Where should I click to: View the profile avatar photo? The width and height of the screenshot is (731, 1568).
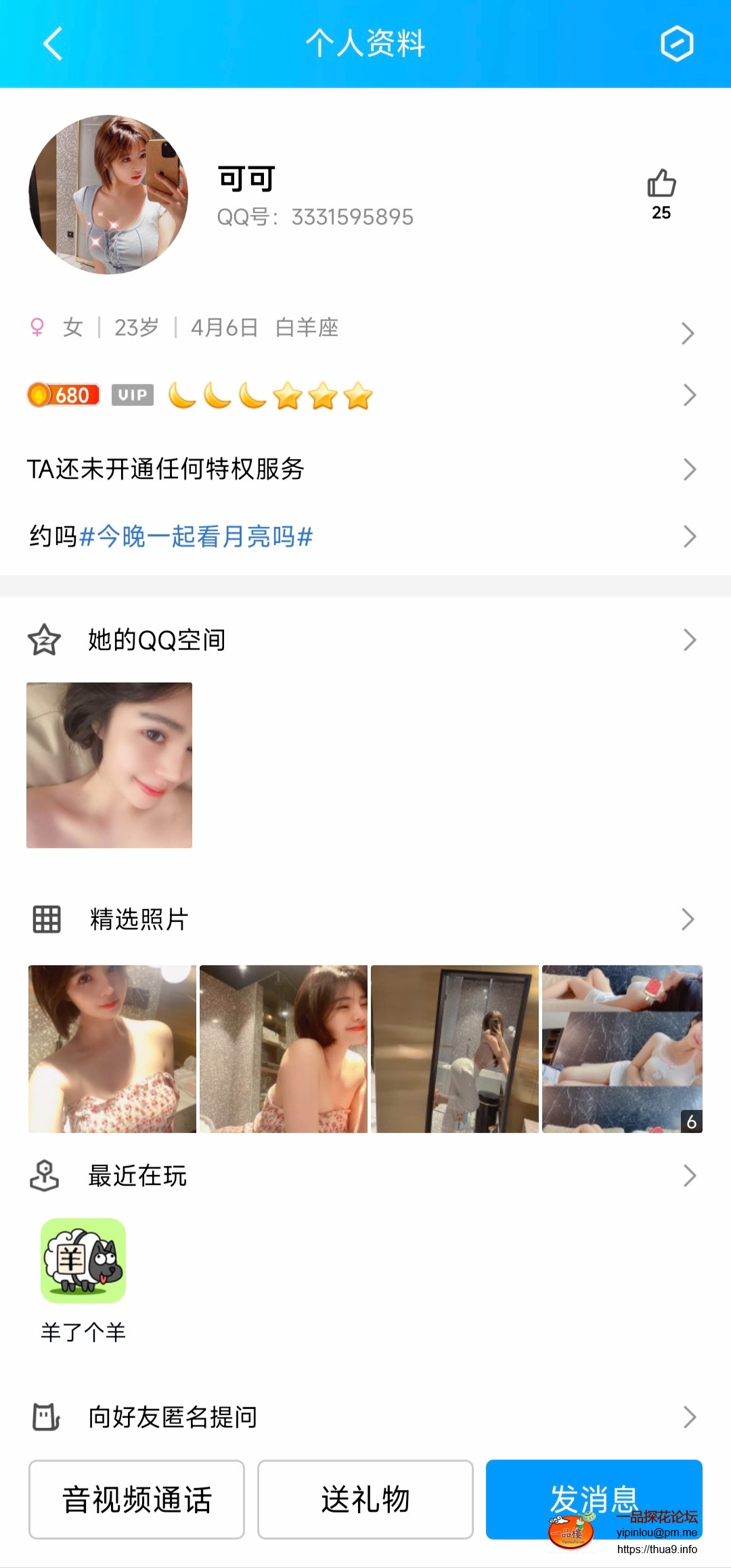pyautogui.click(x=108, y=195)
